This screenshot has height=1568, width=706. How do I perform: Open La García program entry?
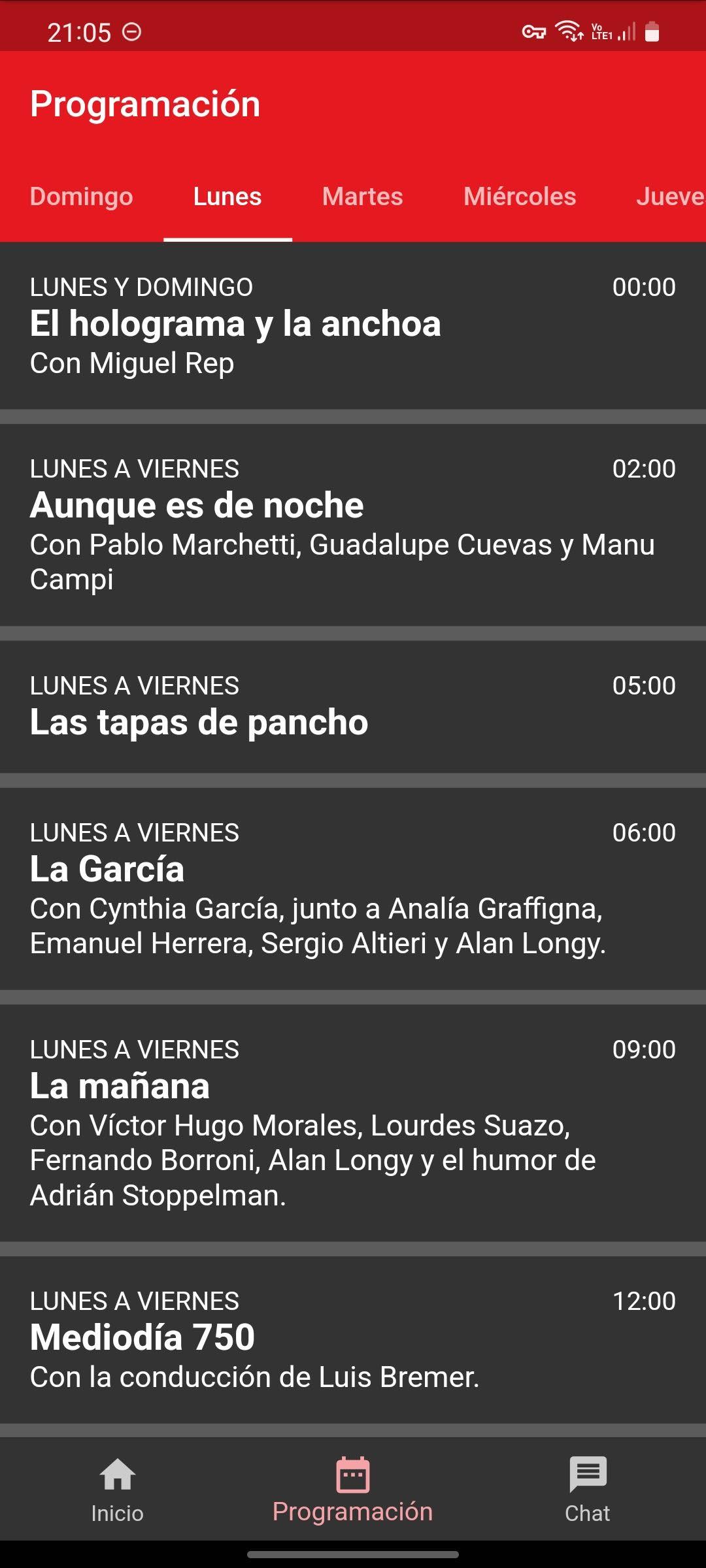[353, 889]
